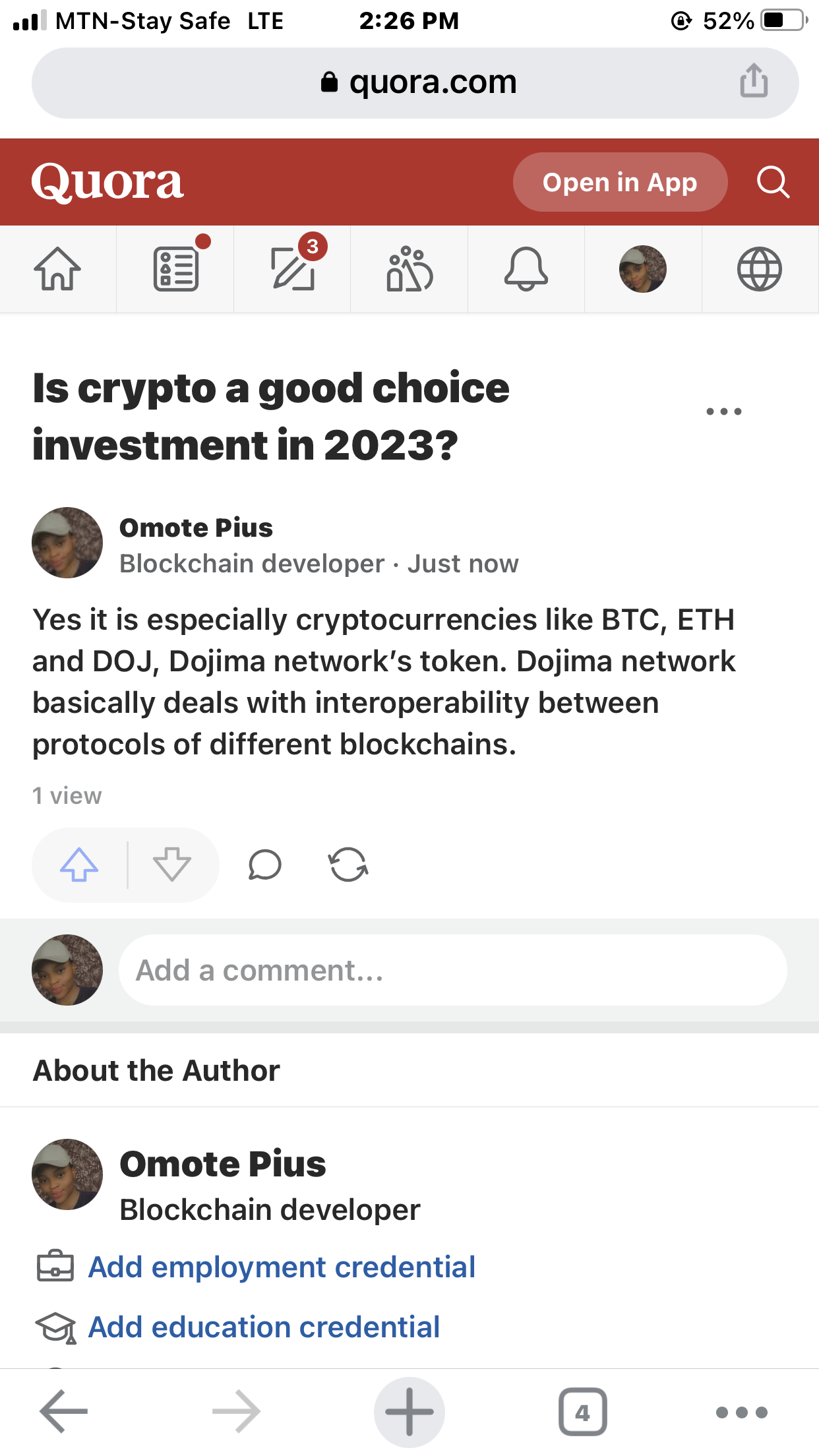The image size is (819, 1456).
Task: Tap the Add a comment field
Action: coord(452,970)
